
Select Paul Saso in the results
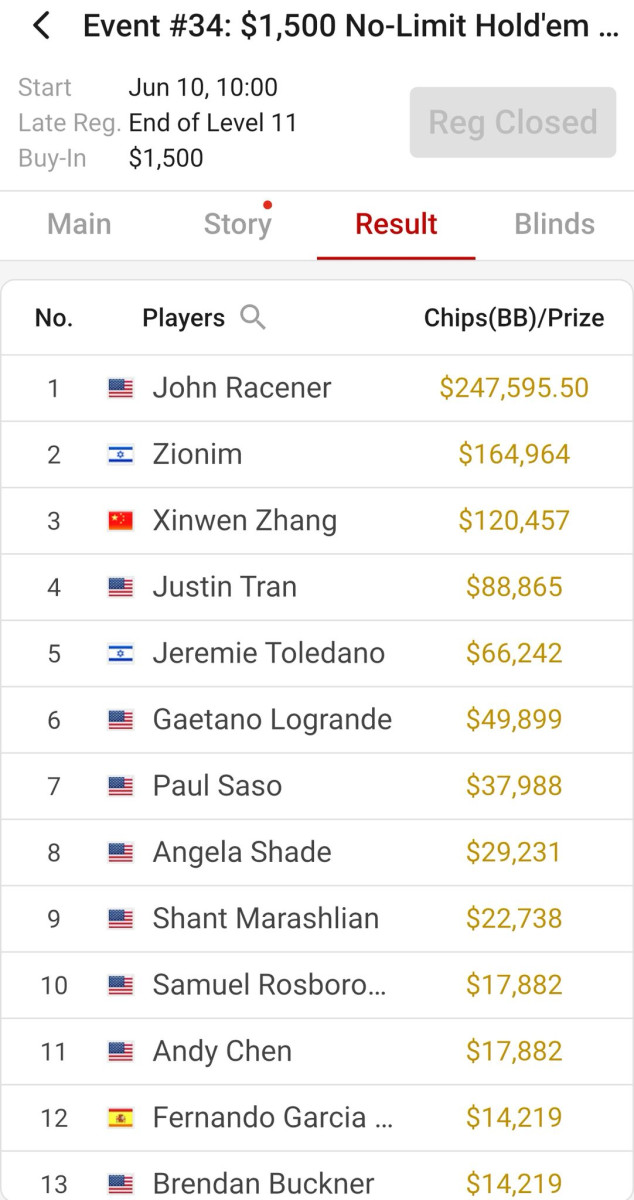coord(317,786)
